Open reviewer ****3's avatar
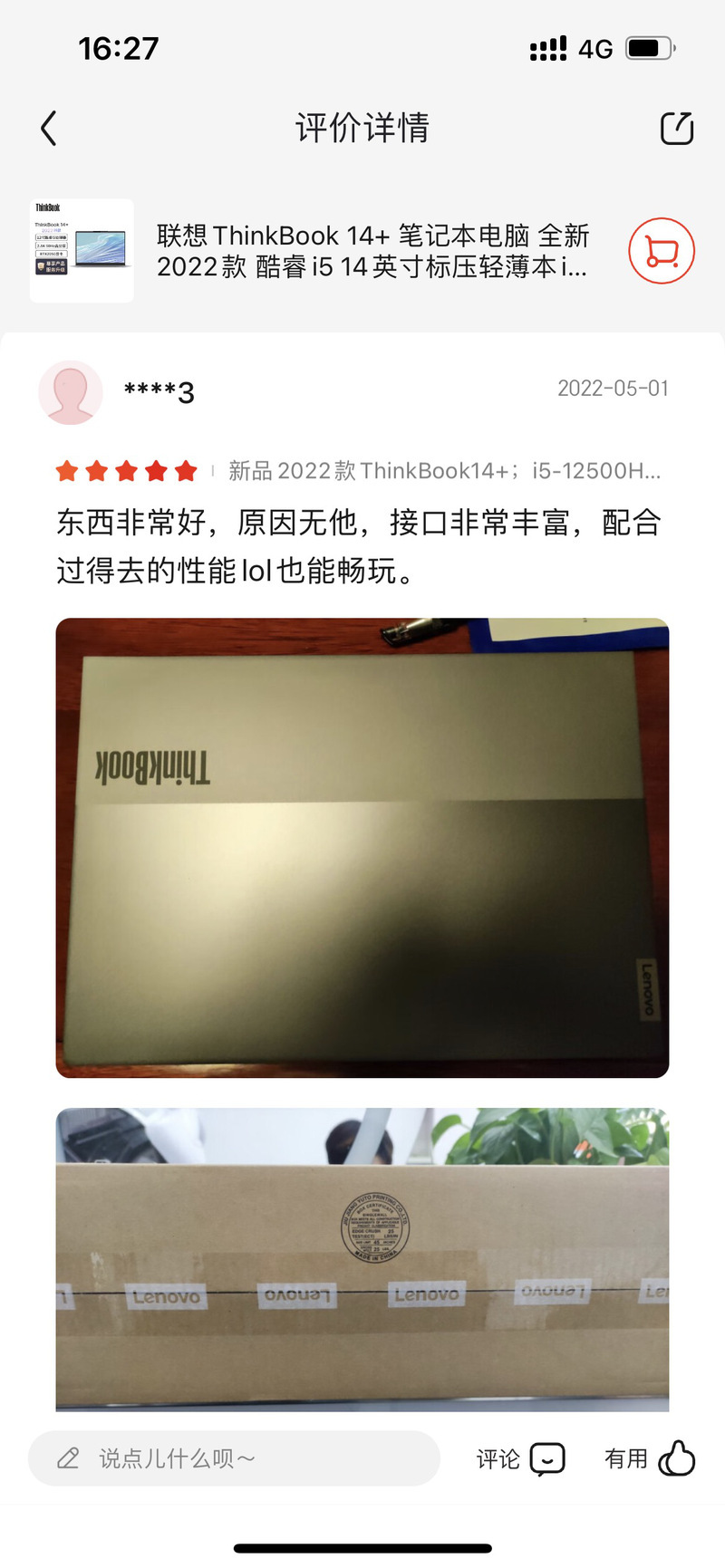Viewport: 725px width, 1568px height. pos(71,392)
